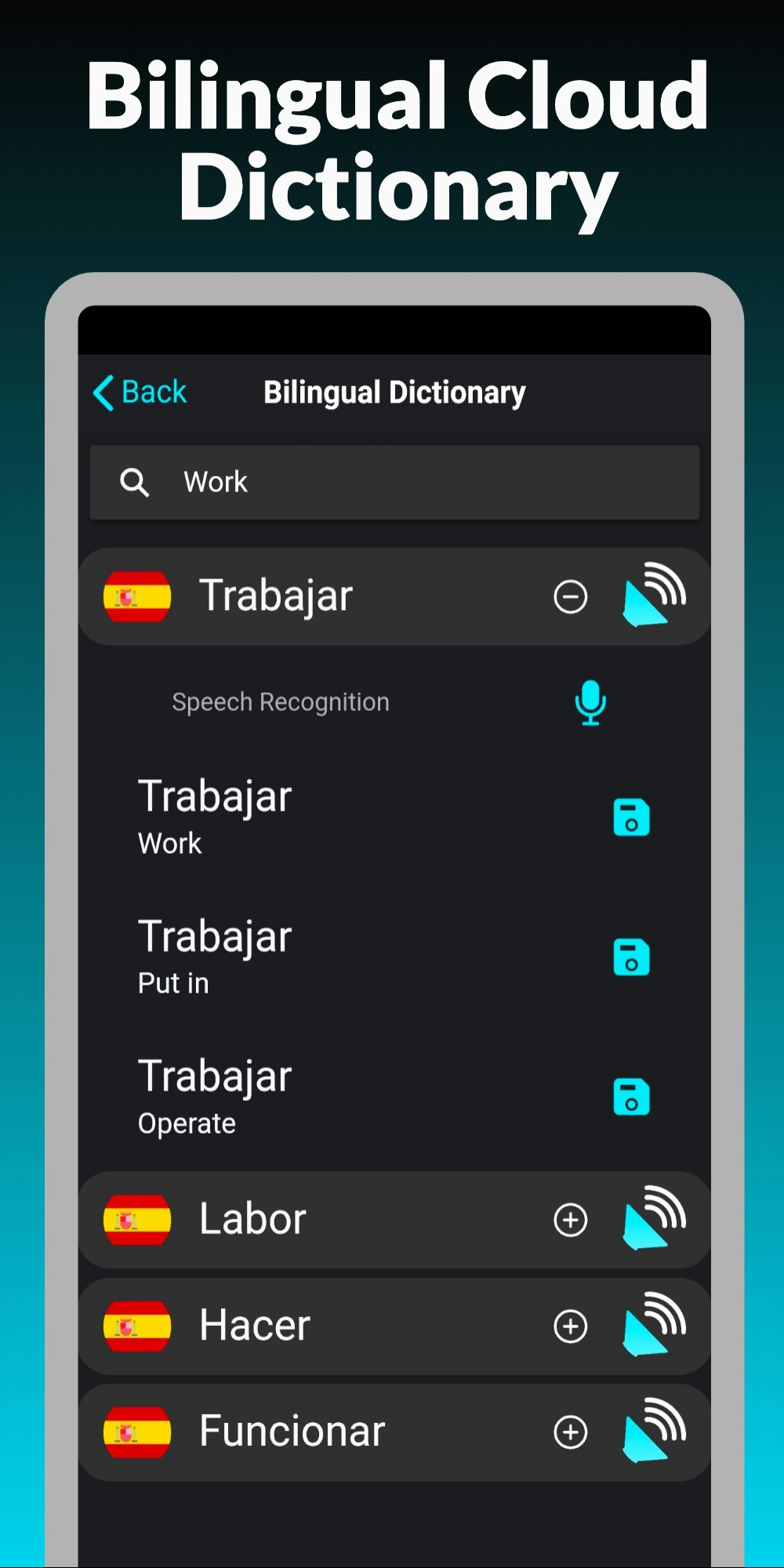This screenshot has height=1568, width=784.
Task: Activate the speech recognition microphone
Action: (x=590, y=702)
